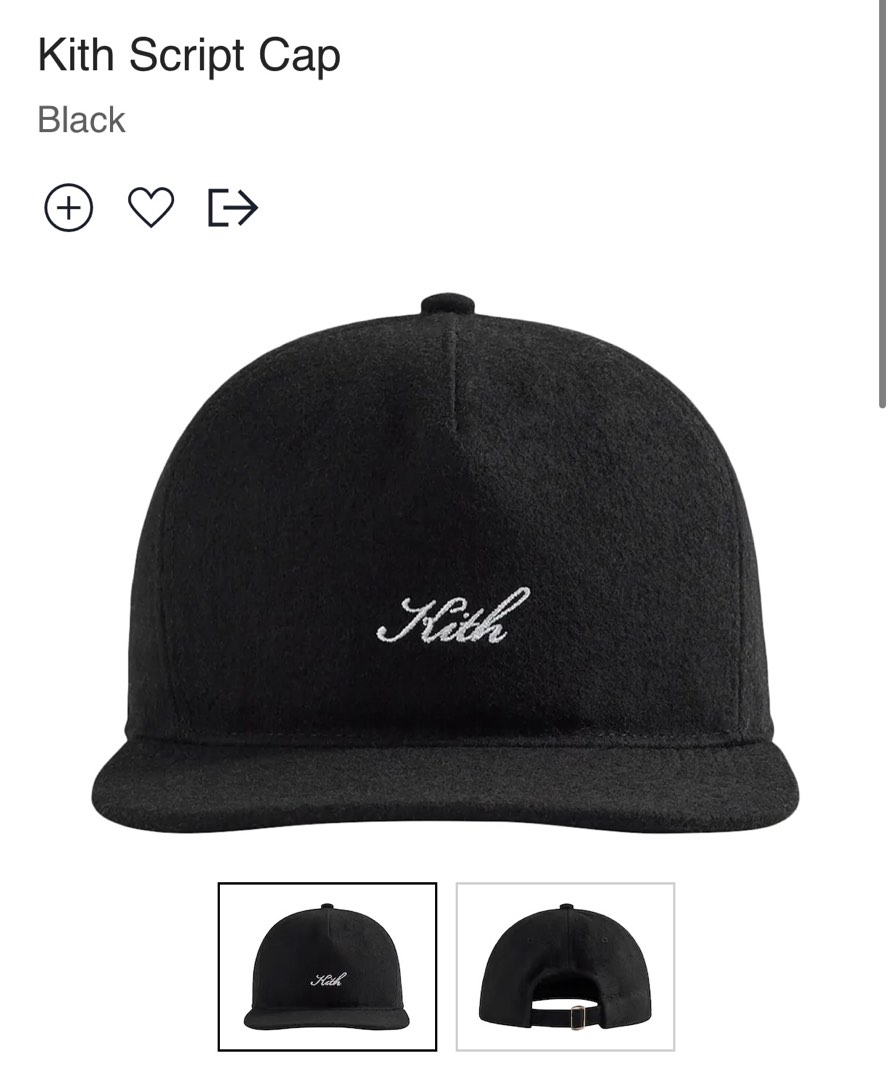Share this product using the share icon
This screenshot has height=1080, width=894.
[x=233, y=208]
